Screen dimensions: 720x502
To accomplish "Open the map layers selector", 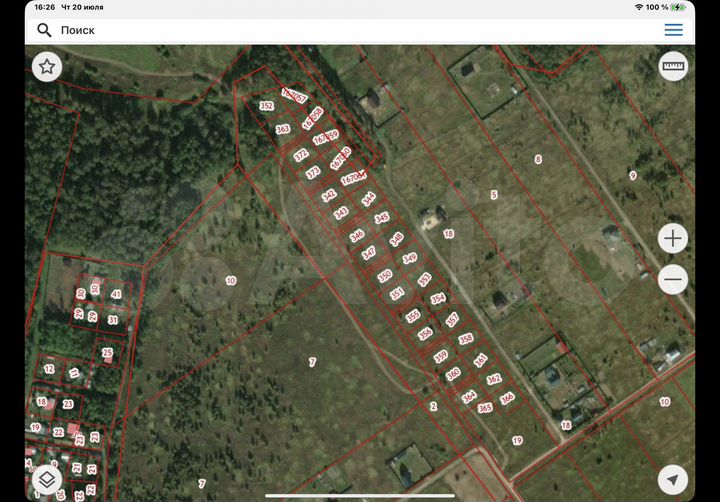I will coord(47,478).
